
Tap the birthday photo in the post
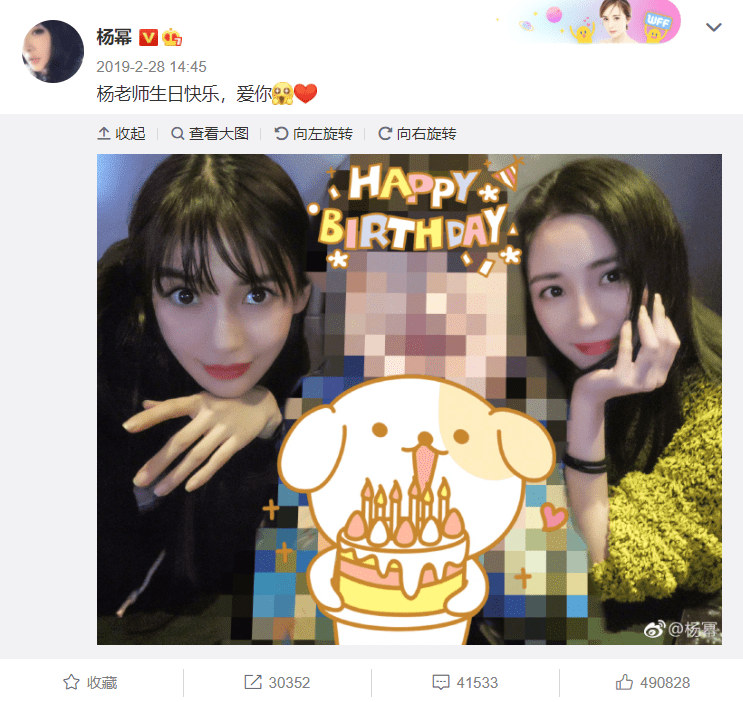[409, 398]
